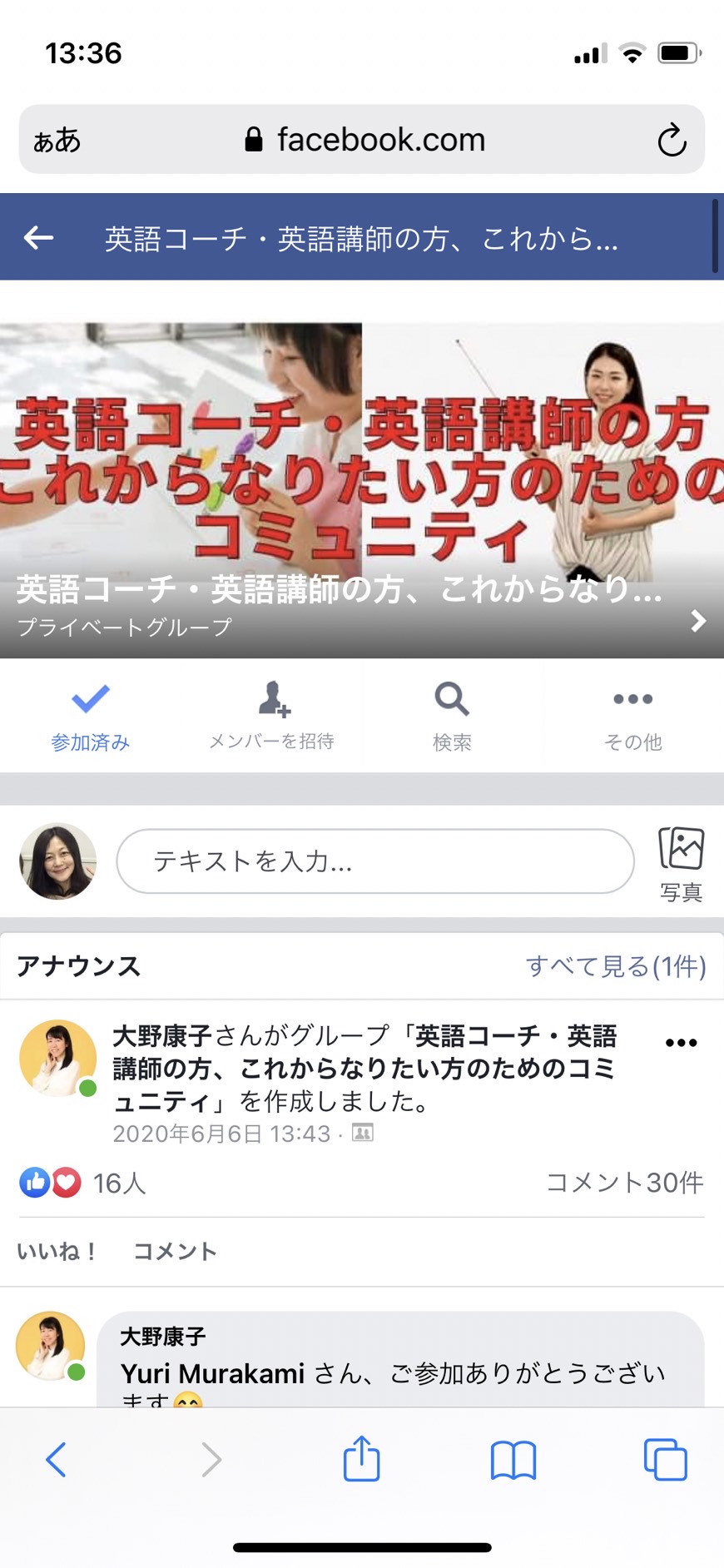View all announcements すべて見る(1件)
Image resolution: width=724 pixels, height=1568 pixels.
(616, 966)
